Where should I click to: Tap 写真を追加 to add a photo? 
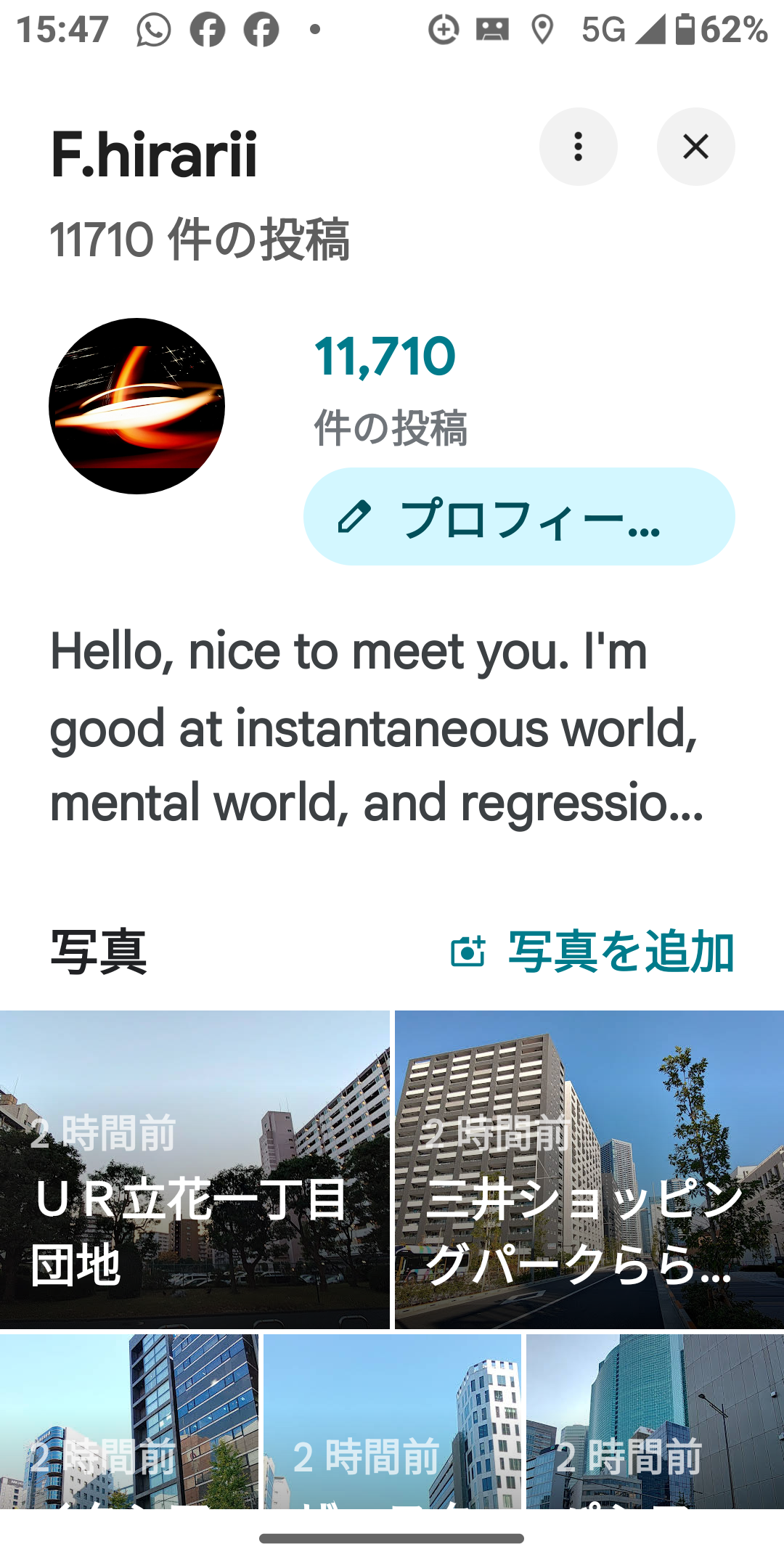pos(592,952)
